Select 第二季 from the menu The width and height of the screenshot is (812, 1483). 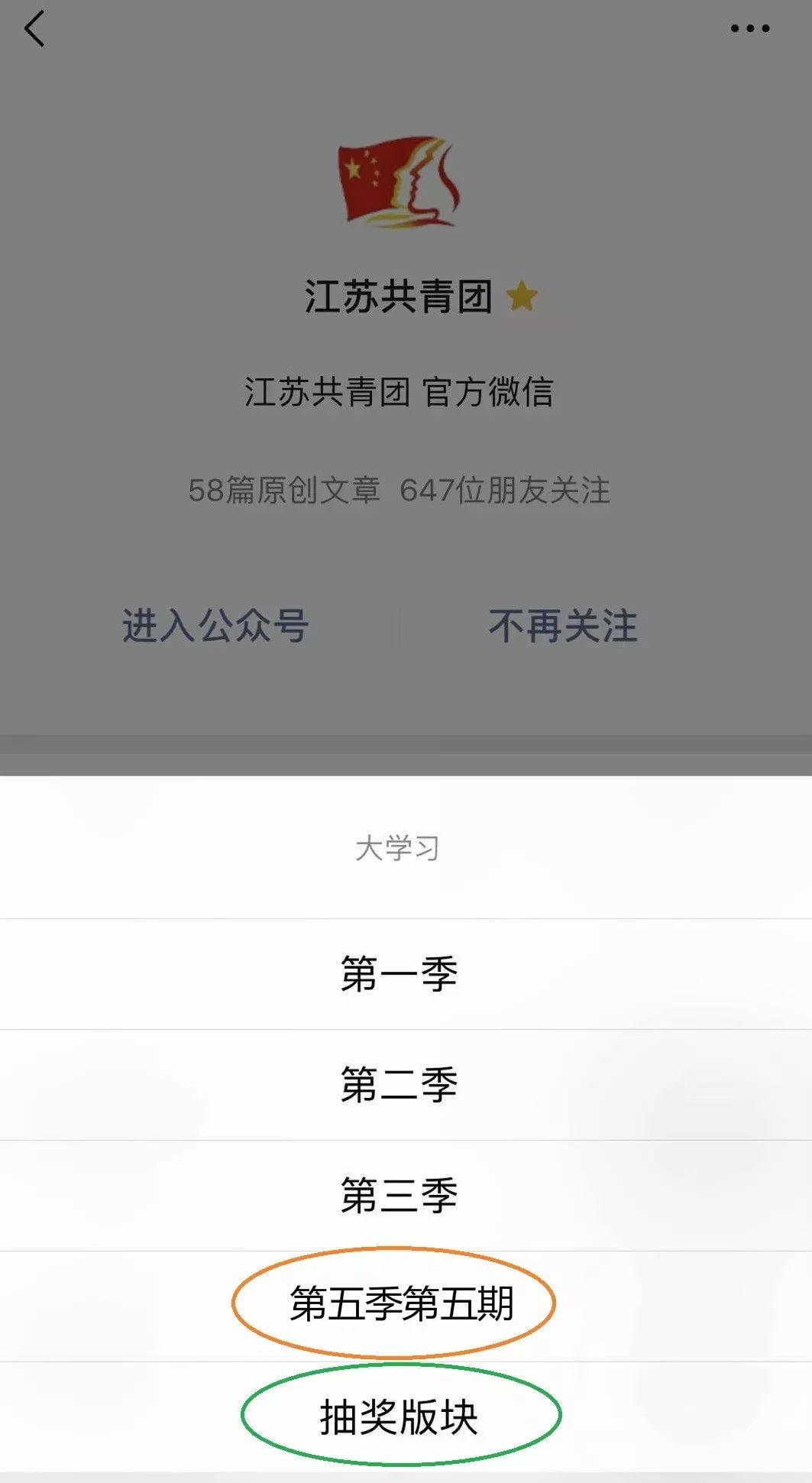tap(399, 1085)
